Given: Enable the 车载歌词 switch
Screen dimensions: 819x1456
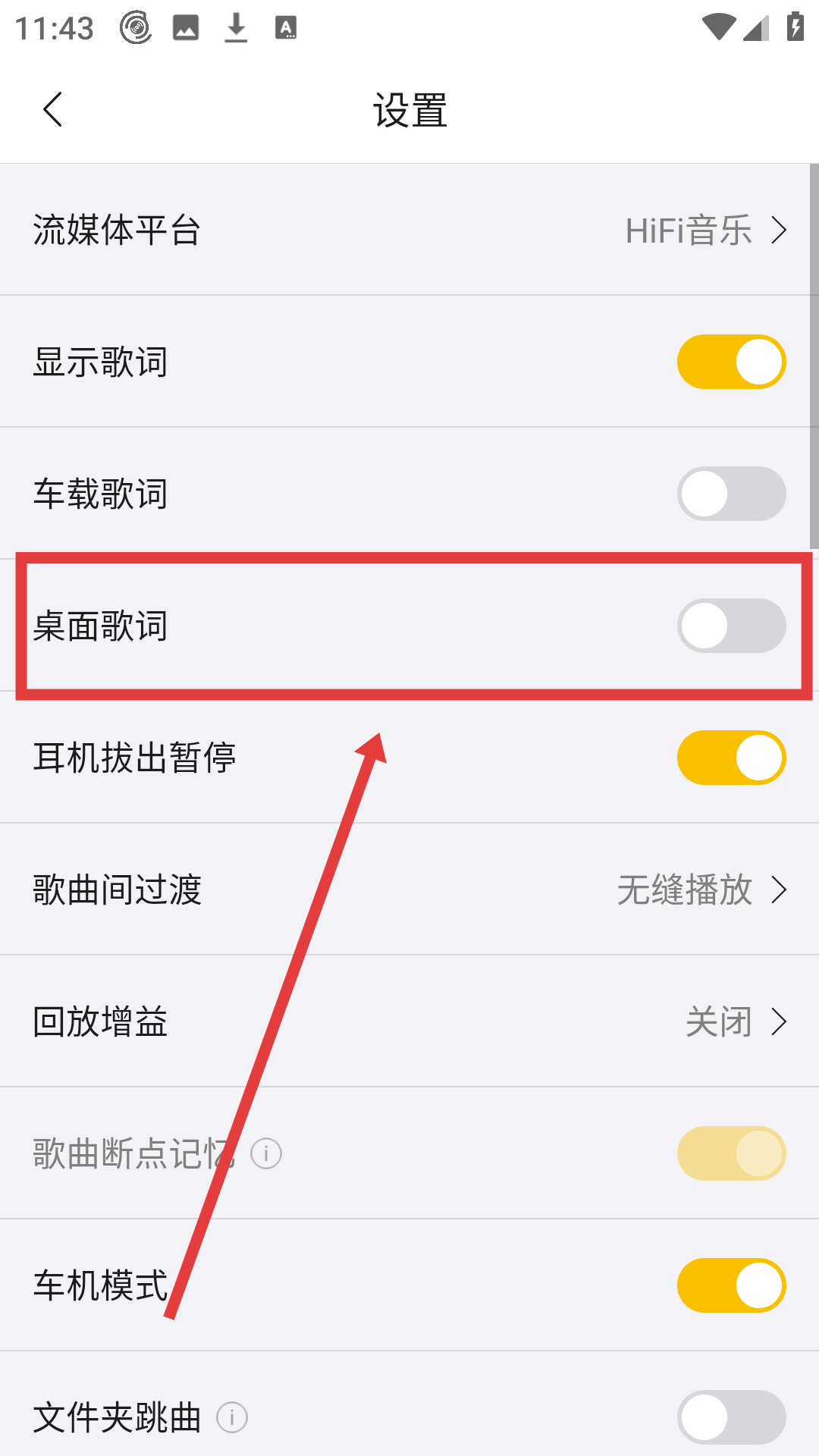Looking at the screenshot, I should coord(731,494).
